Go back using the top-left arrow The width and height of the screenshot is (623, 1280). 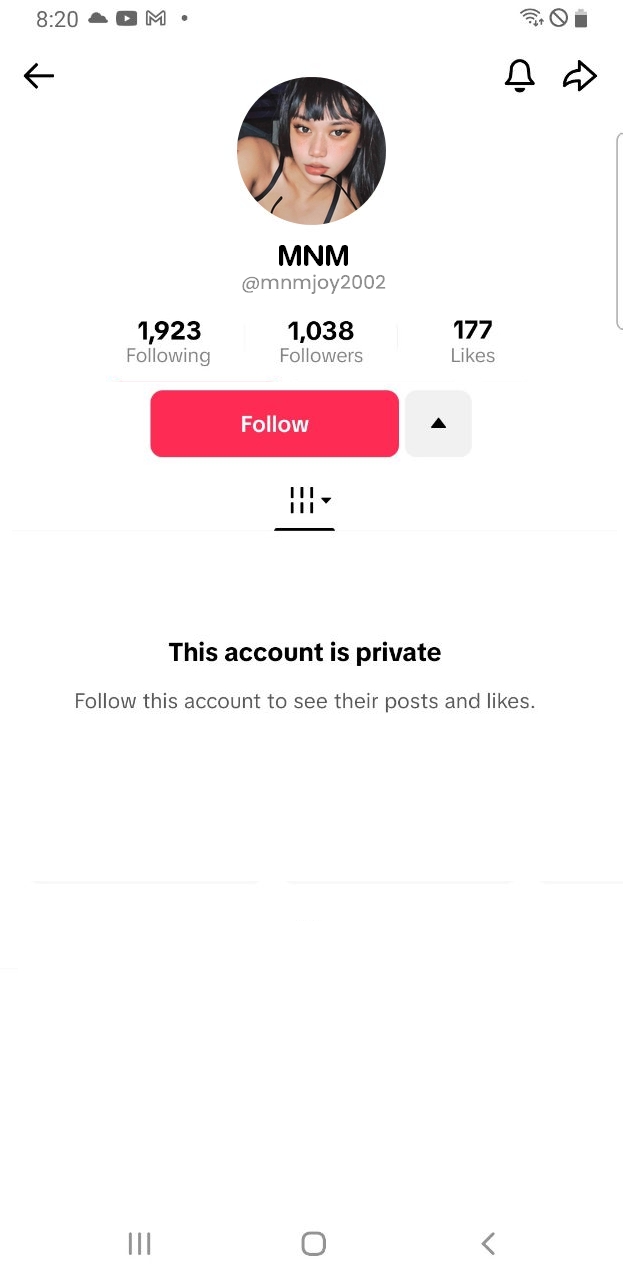tap(39, 76)
